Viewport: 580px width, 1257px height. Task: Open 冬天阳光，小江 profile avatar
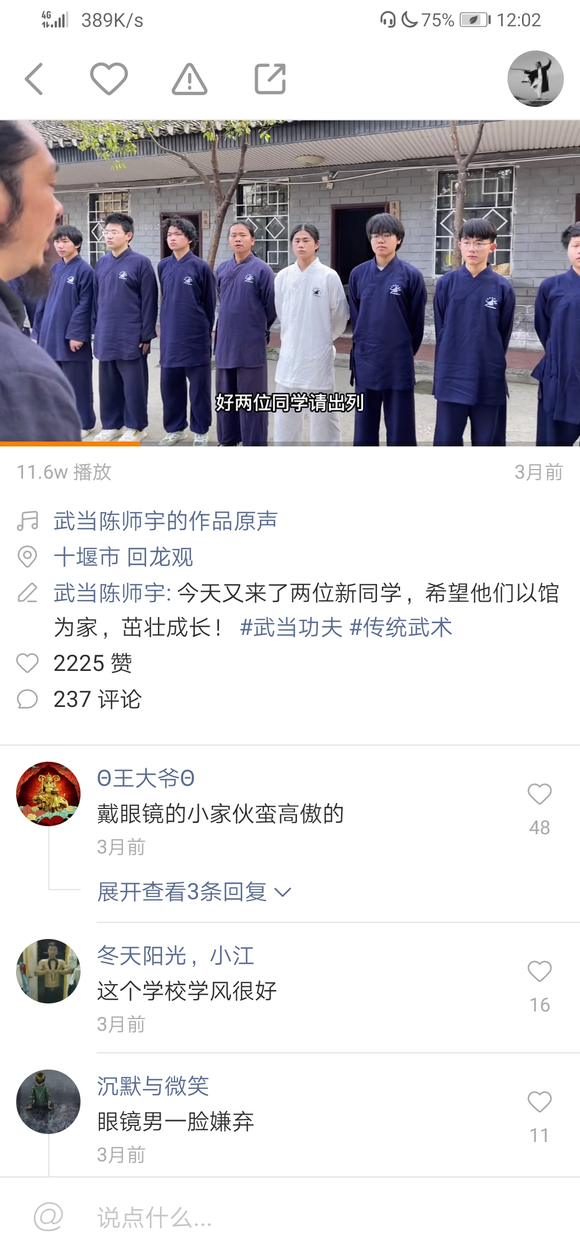click(48, 971)
